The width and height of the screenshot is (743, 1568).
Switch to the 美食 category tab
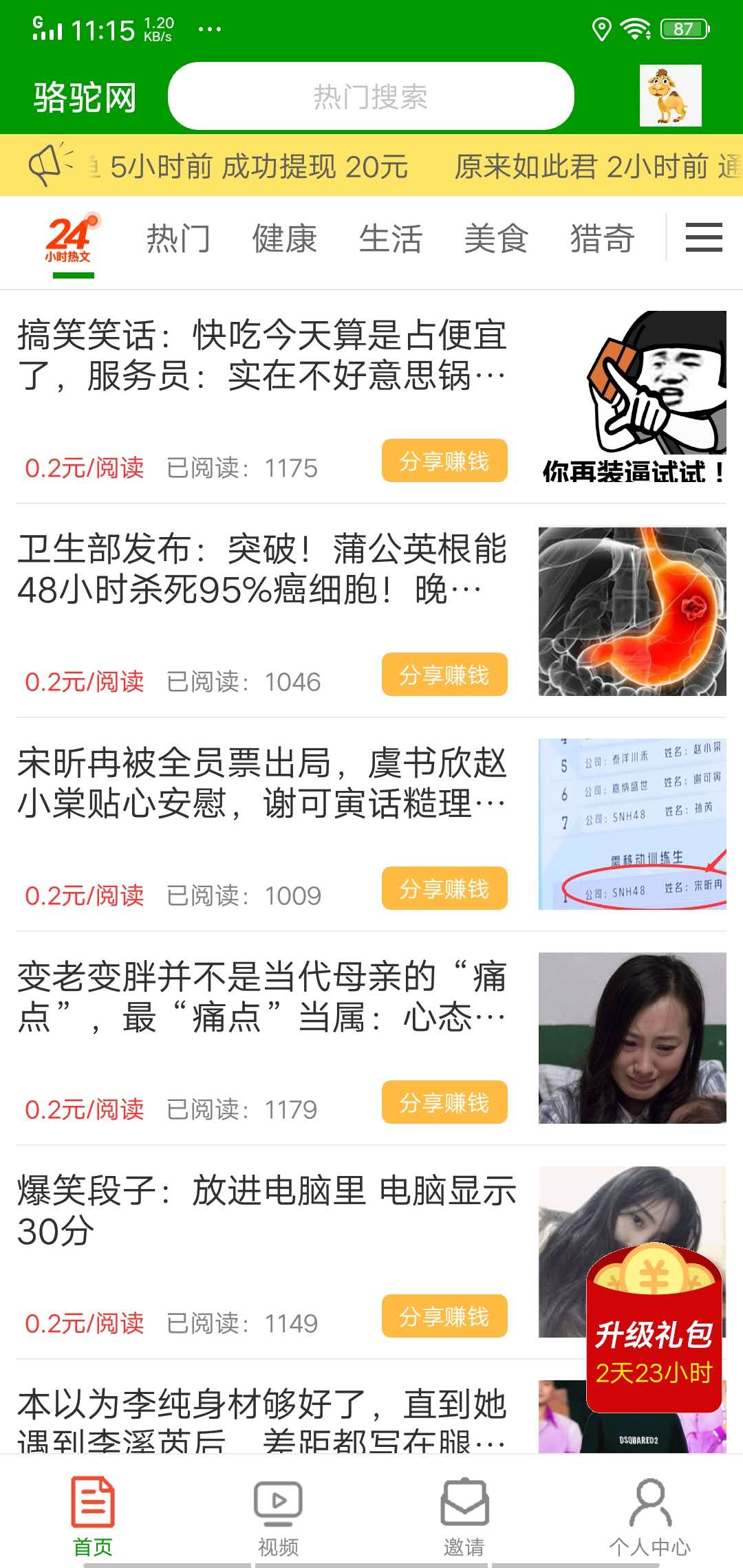497,239
